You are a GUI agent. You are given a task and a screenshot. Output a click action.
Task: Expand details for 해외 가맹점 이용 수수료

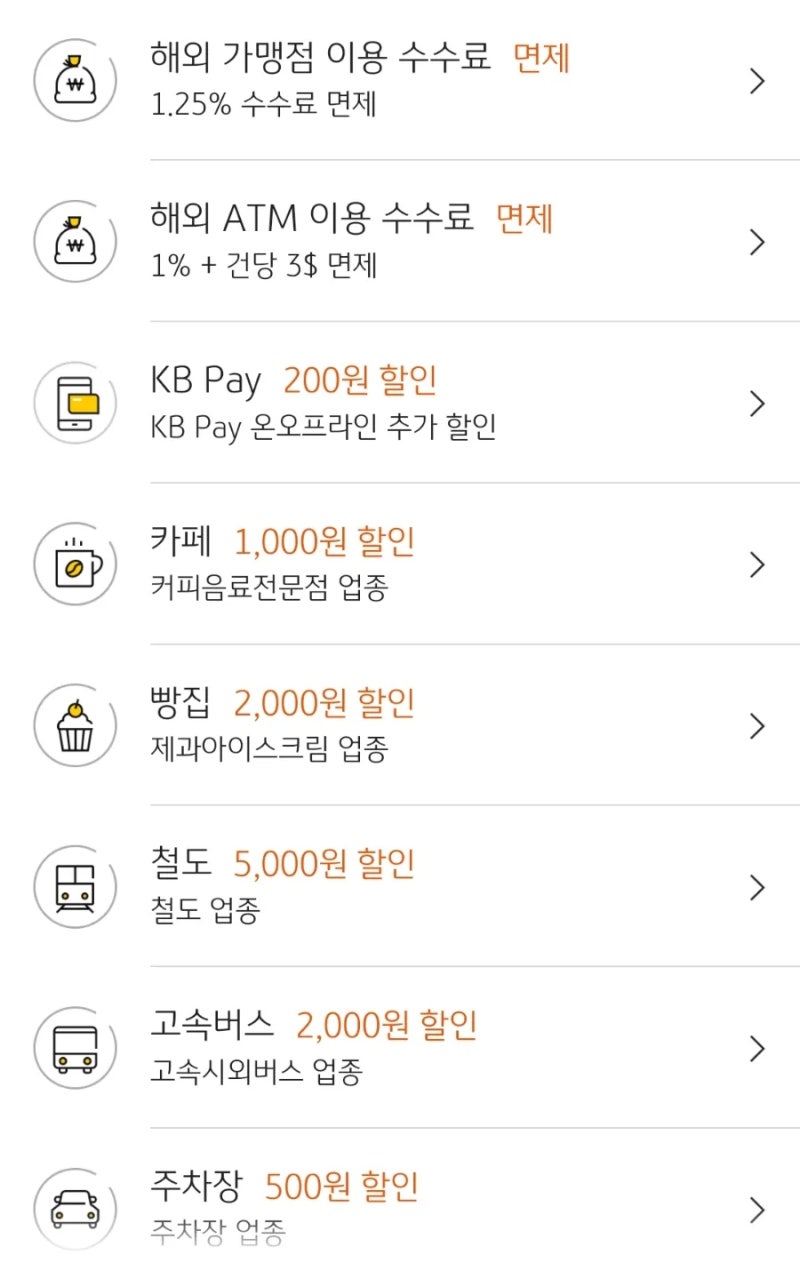[758, 79]
